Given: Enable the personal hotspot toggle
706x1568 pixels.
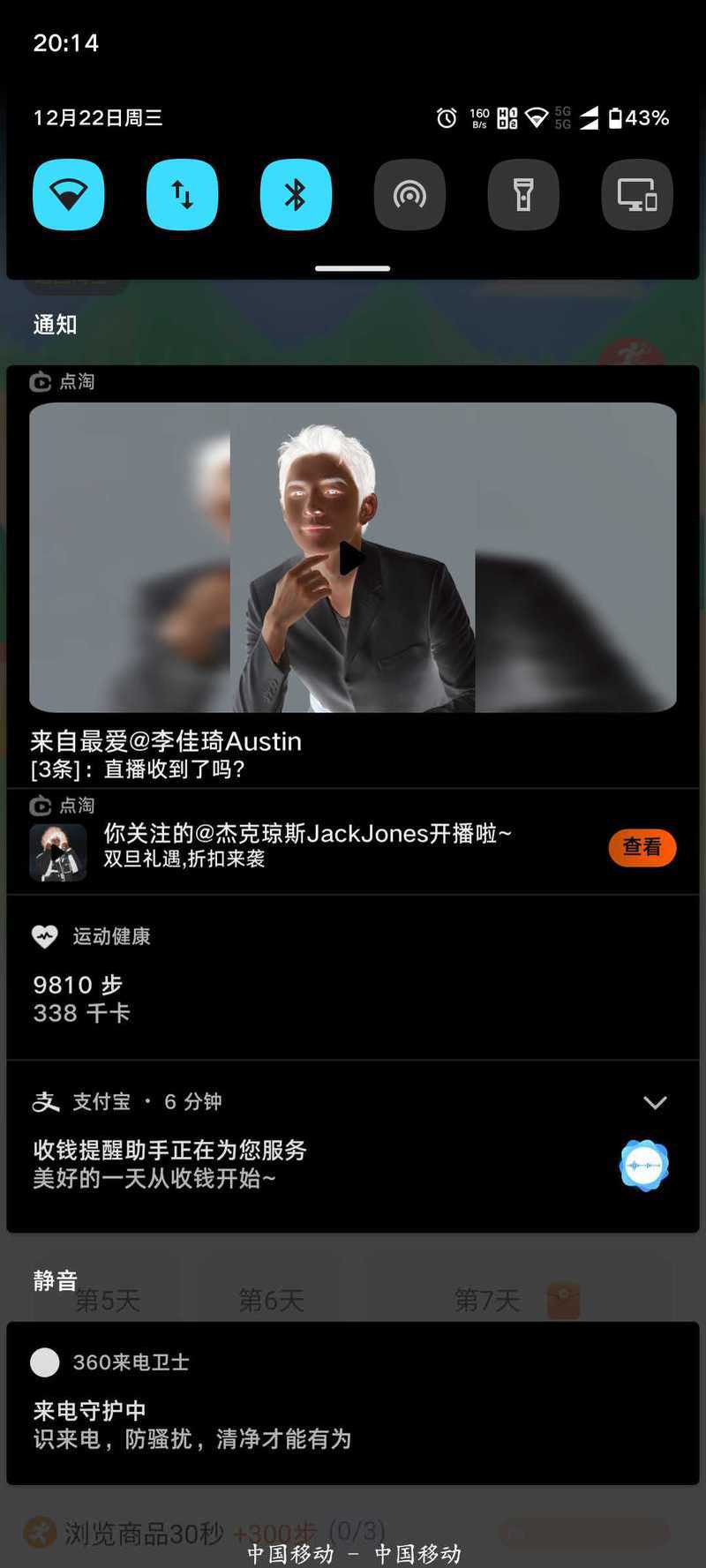Looking at the screenshot, I should [x=409, y=195].
